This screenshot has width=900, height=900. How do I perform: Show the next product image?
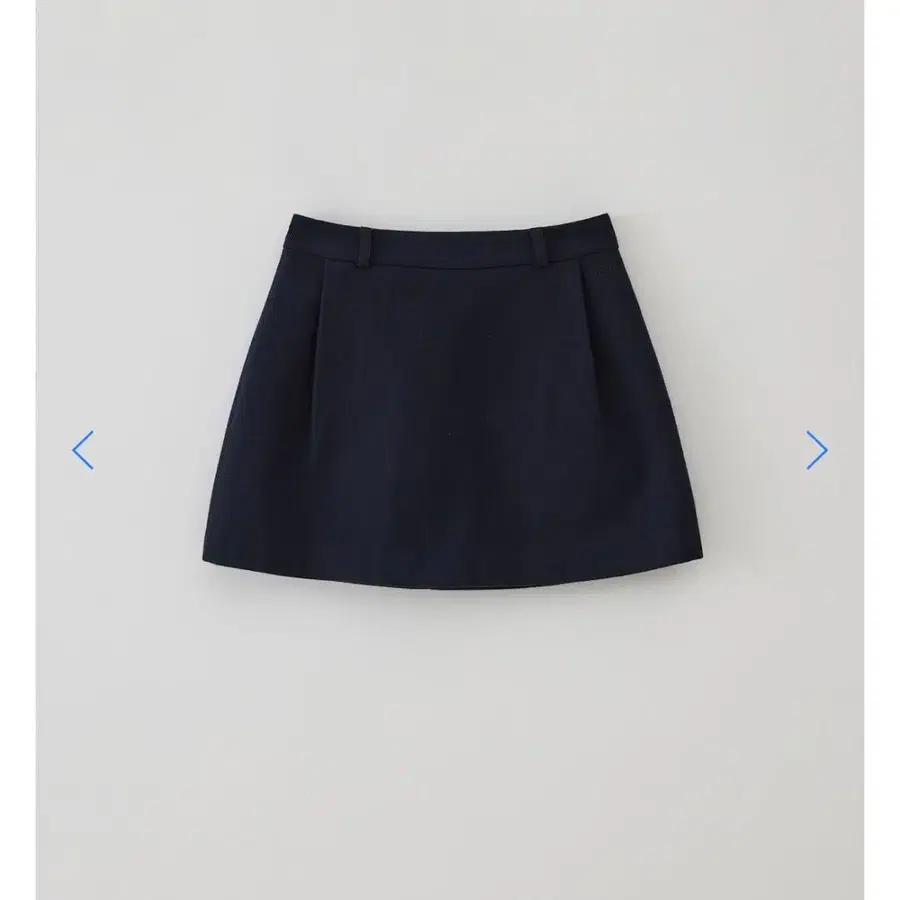(816, 450)
